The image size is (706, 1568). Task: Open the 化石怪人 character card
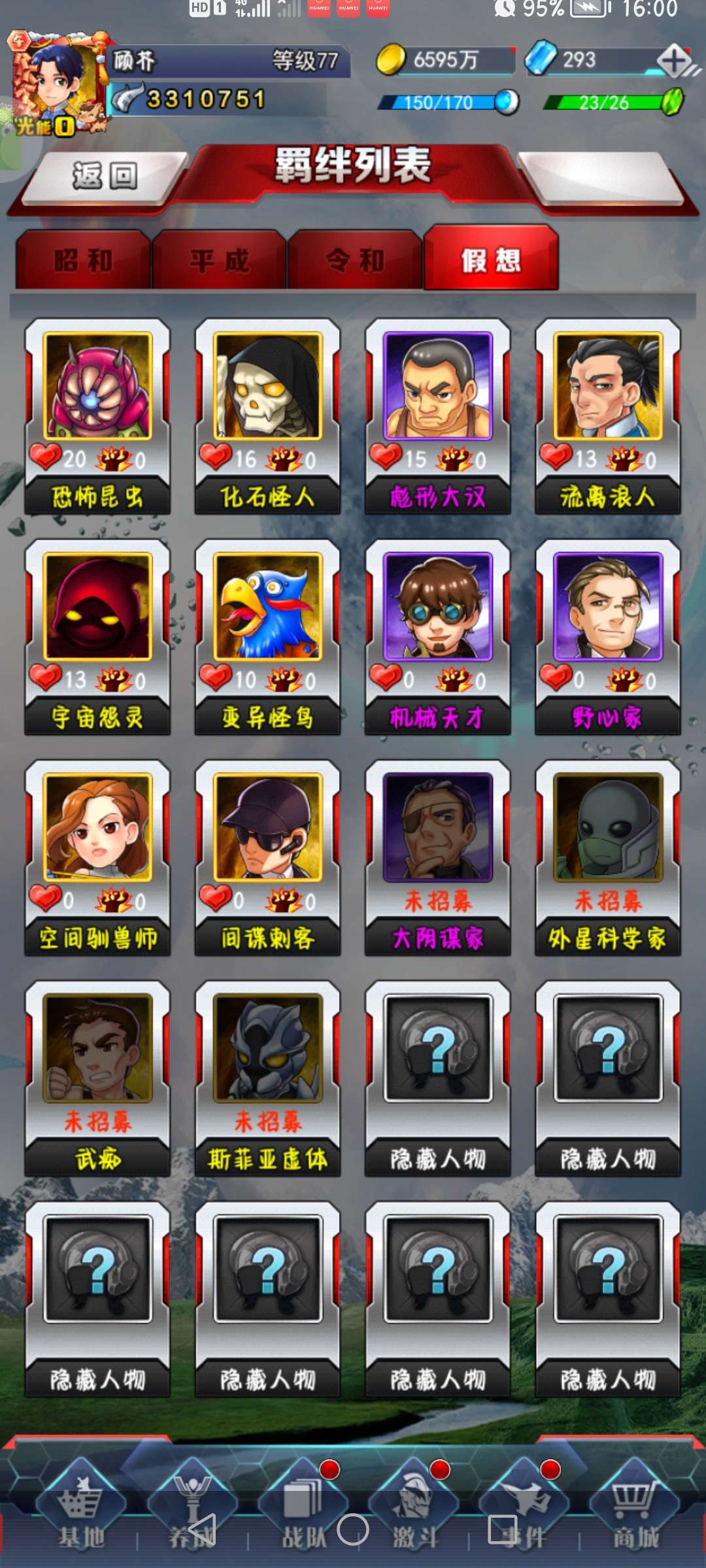point(267,416)
